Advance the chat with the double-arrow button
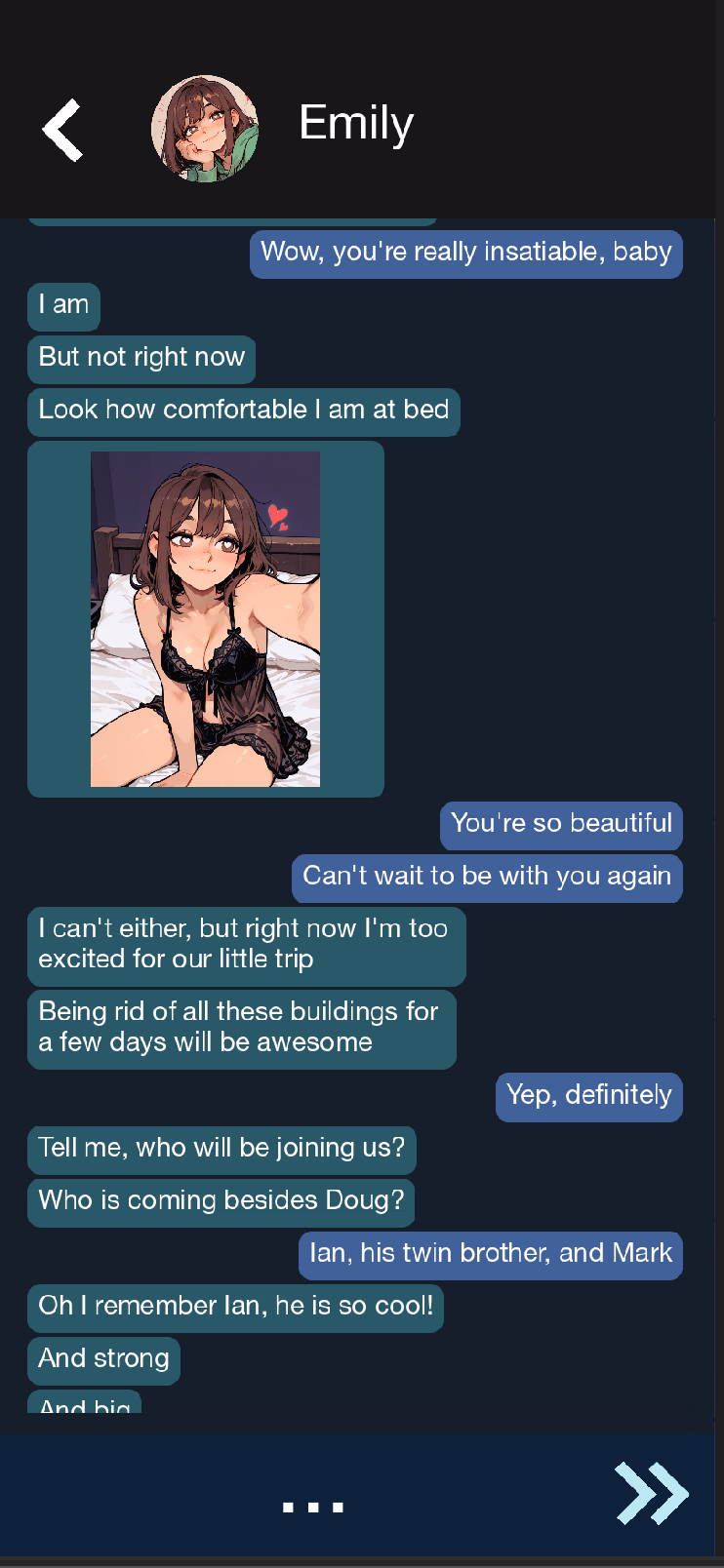The width and height of the screenshot is (724, 1568). [651, 1493]
